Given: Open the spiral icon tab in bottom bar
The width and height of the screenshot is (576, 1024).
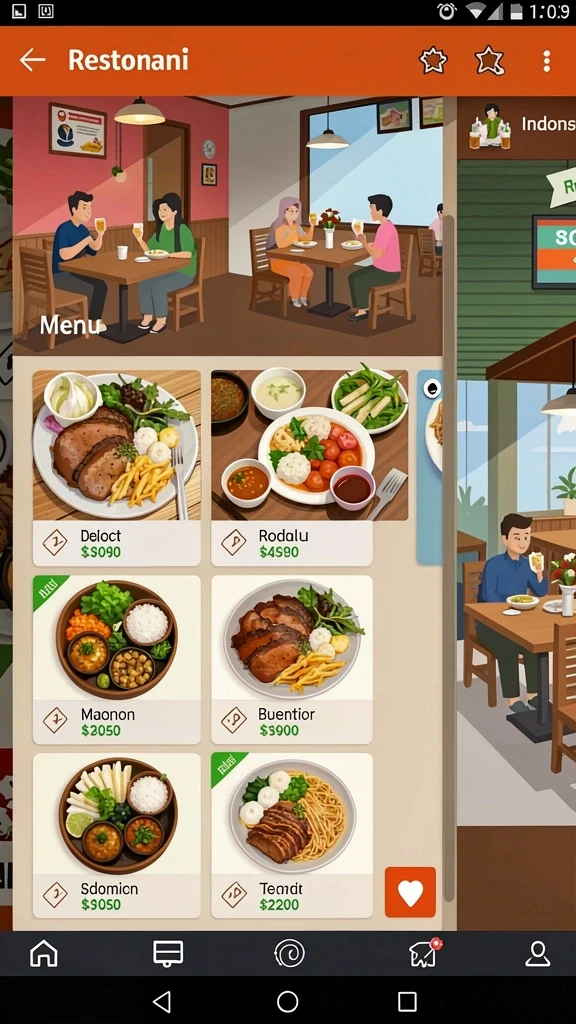Looking at the screenshot, I should point(289,954).
